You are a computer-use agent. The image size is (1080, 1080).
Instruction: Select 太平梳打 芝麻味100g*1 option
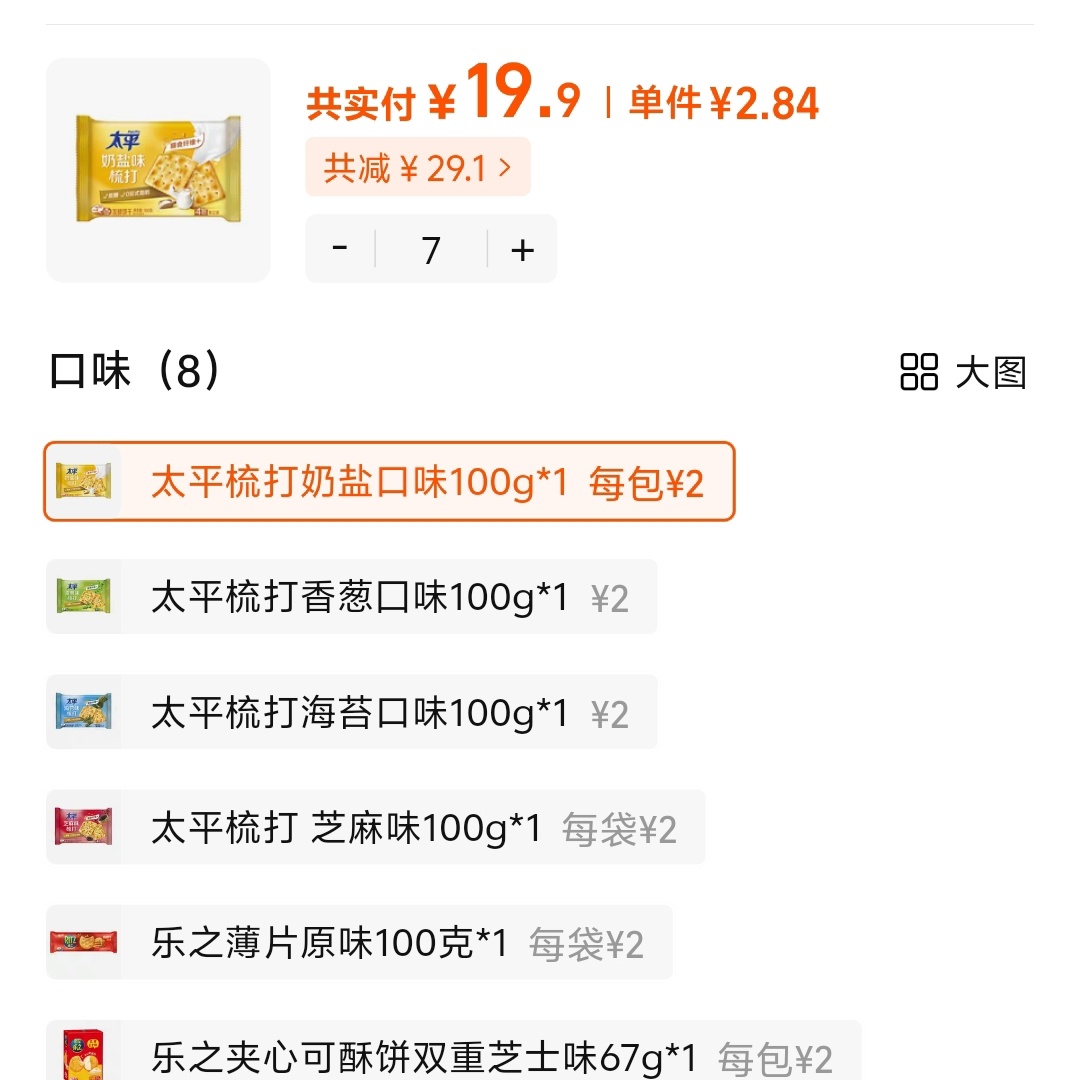coord(376,828)
